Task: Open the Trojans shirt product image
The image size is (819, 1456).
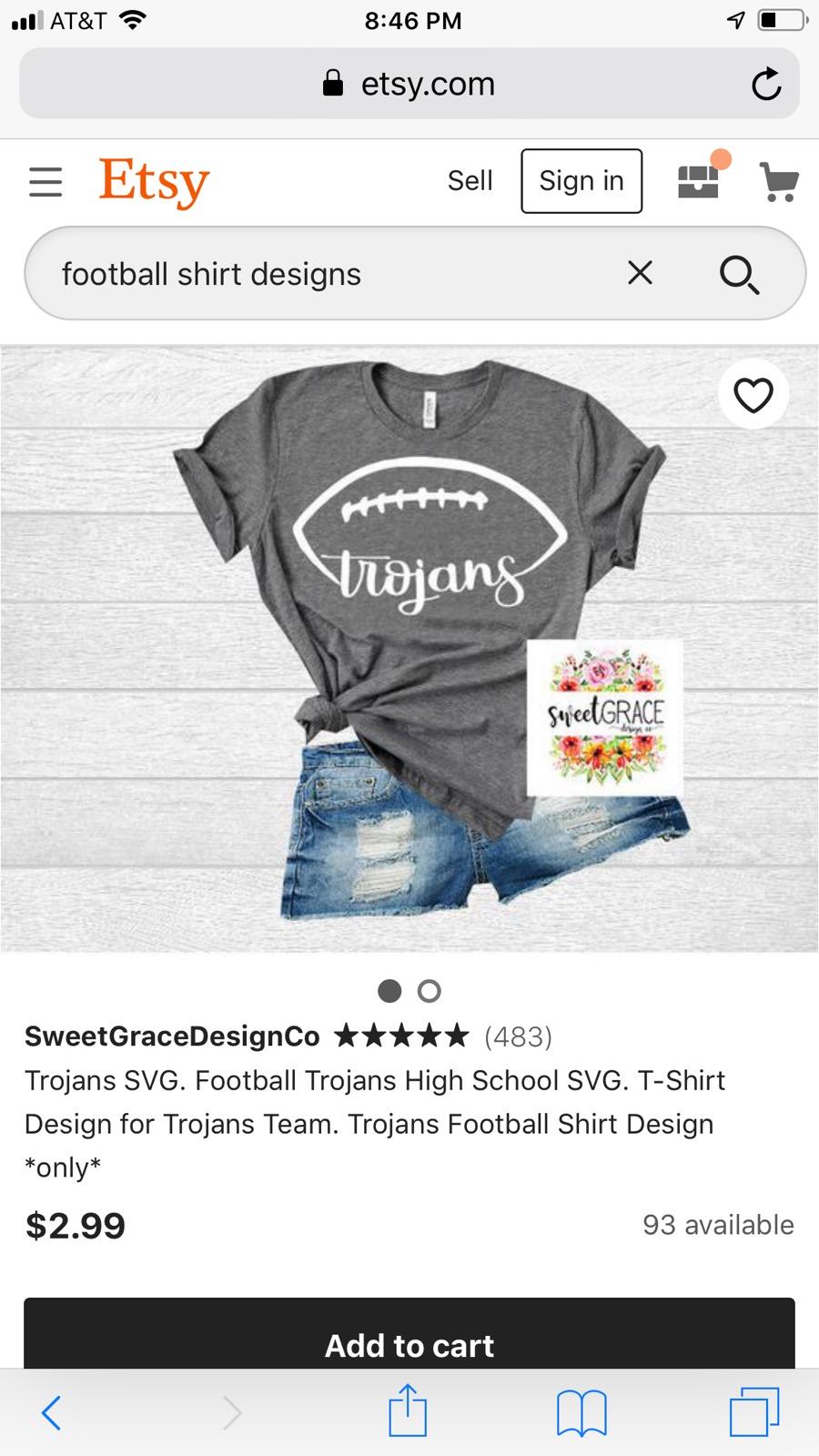Action: 409,646
